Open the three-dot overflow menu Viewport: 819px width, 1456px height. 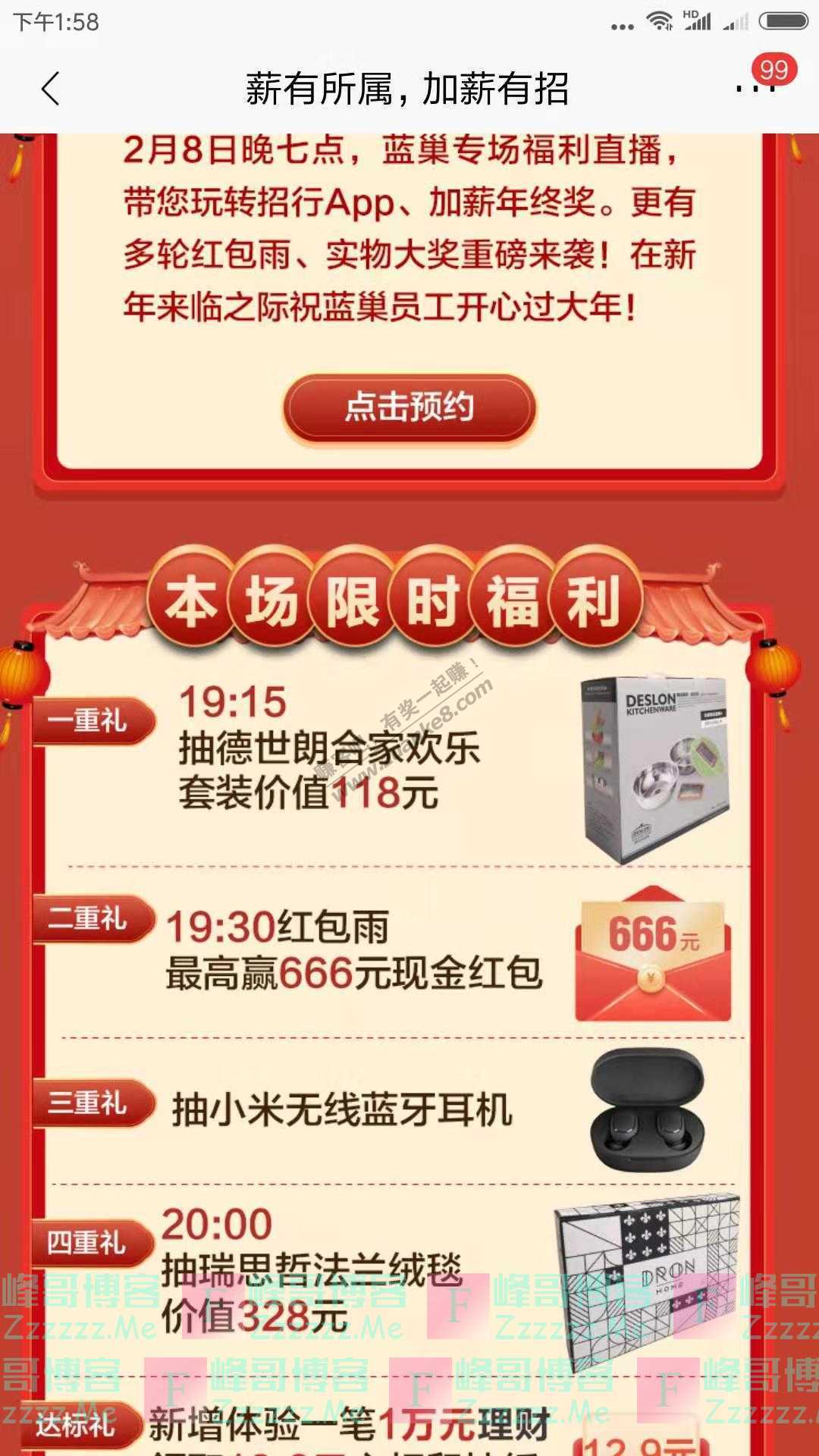tap(755, 89)
